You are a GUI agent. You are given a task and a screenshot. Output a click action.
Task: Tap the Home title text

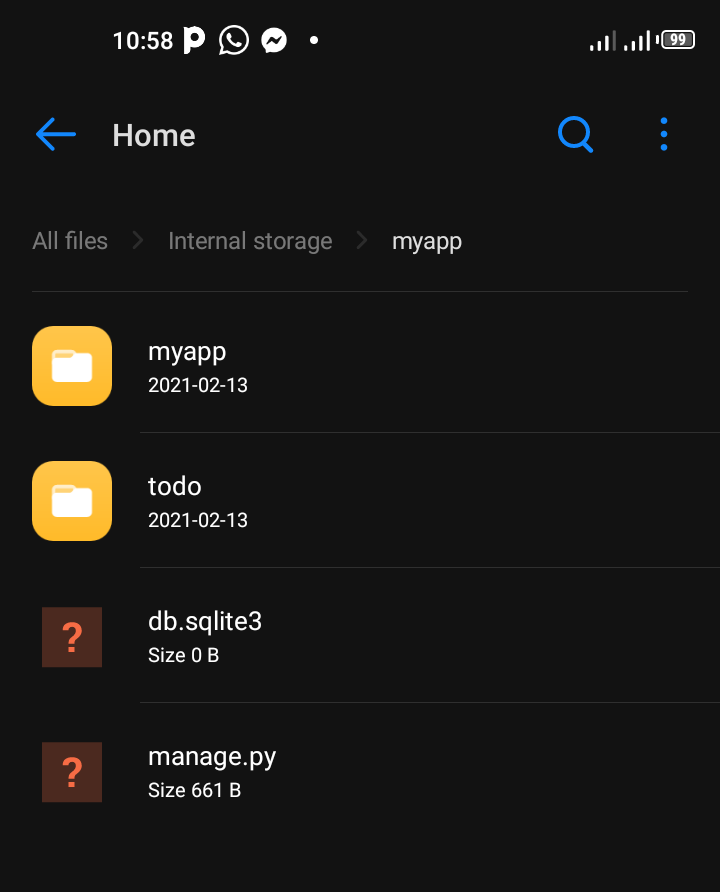(154, 135)
